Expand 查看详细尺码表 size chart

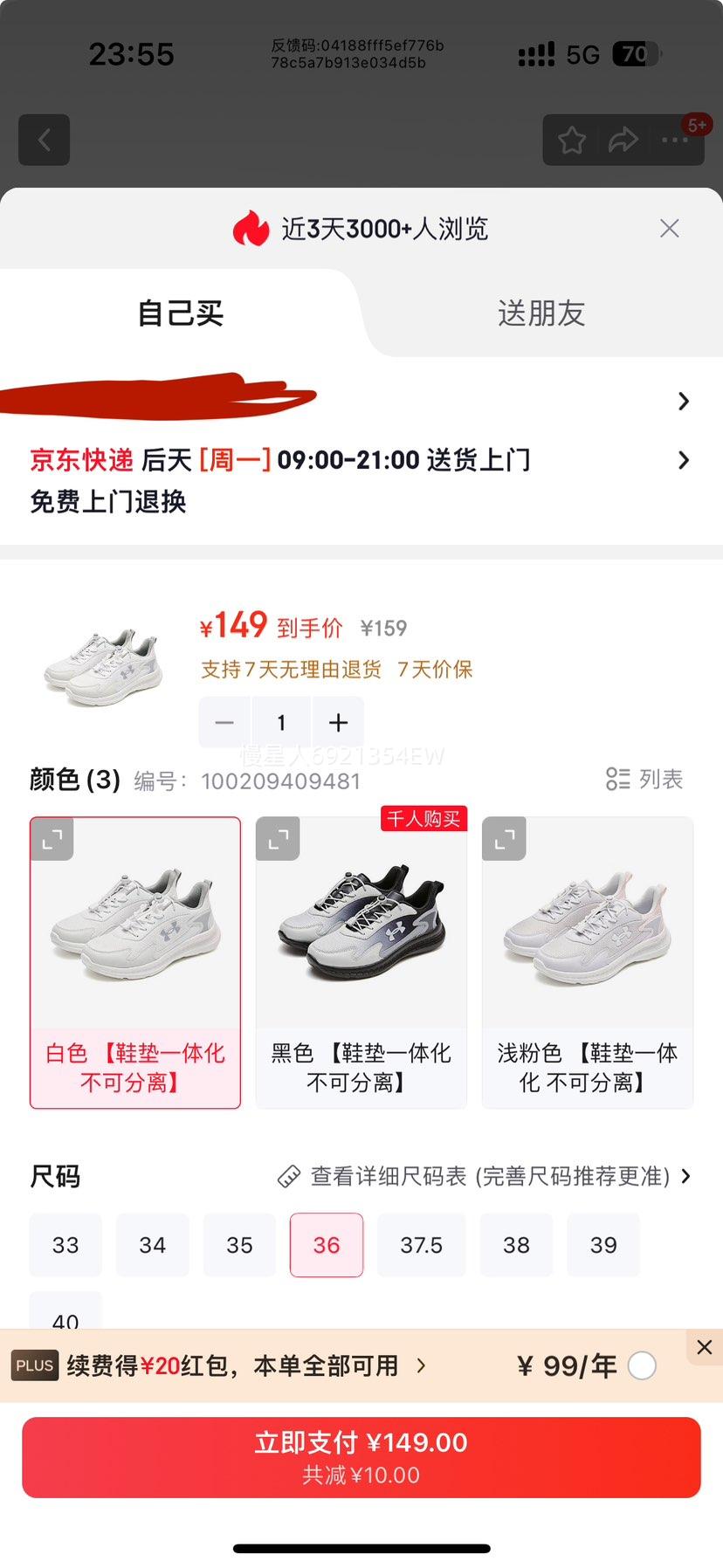(x=489, y=1176)
